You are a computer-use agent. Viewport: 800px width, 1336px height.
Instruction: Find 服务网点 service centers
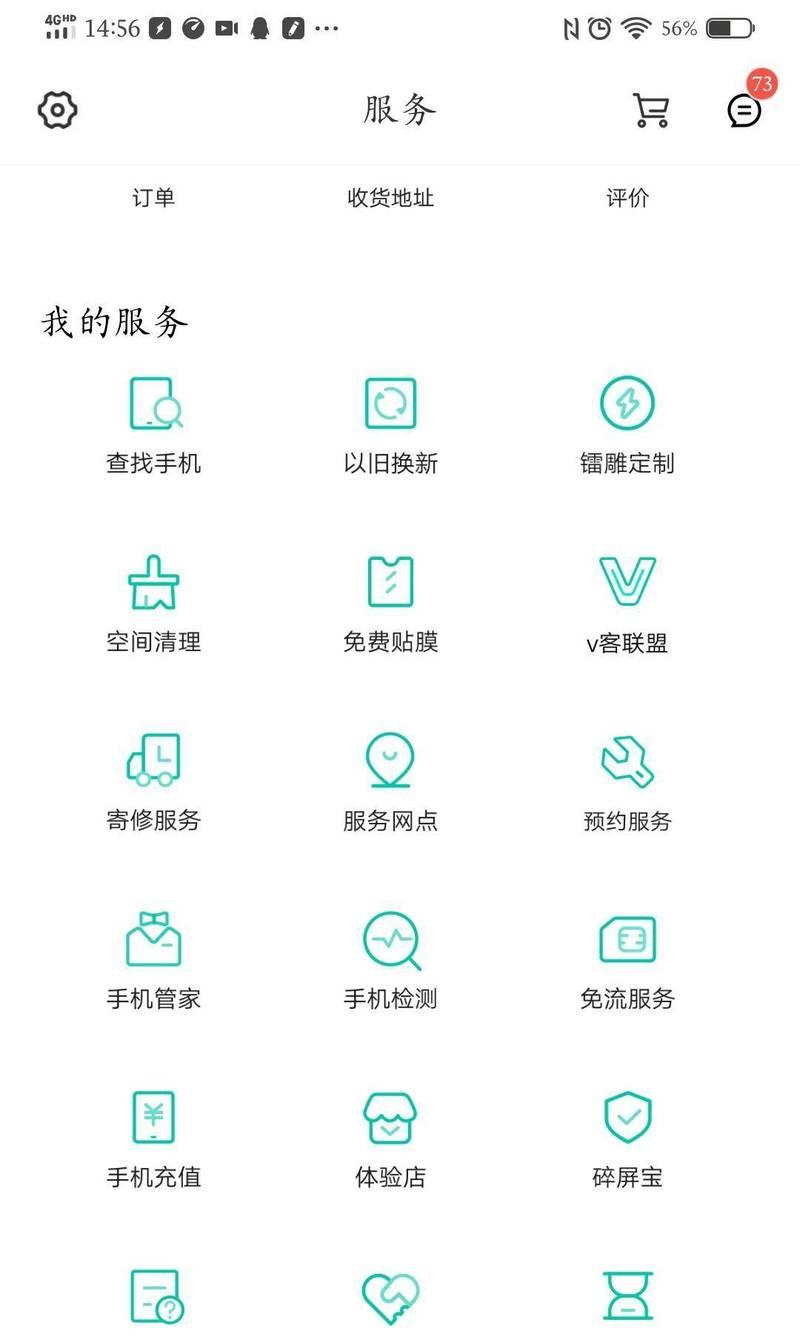point(390,782)
